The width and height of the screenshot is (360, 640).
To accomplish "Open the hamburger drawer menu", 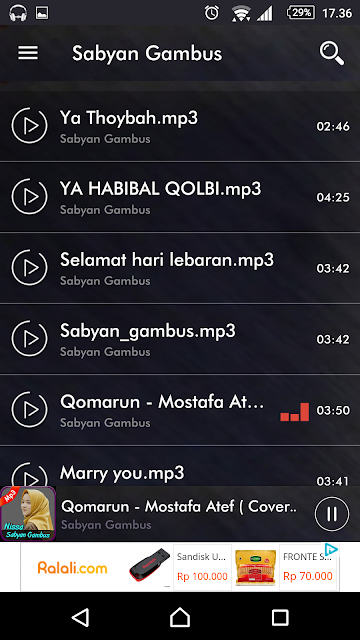I will [x=28, y=53].
